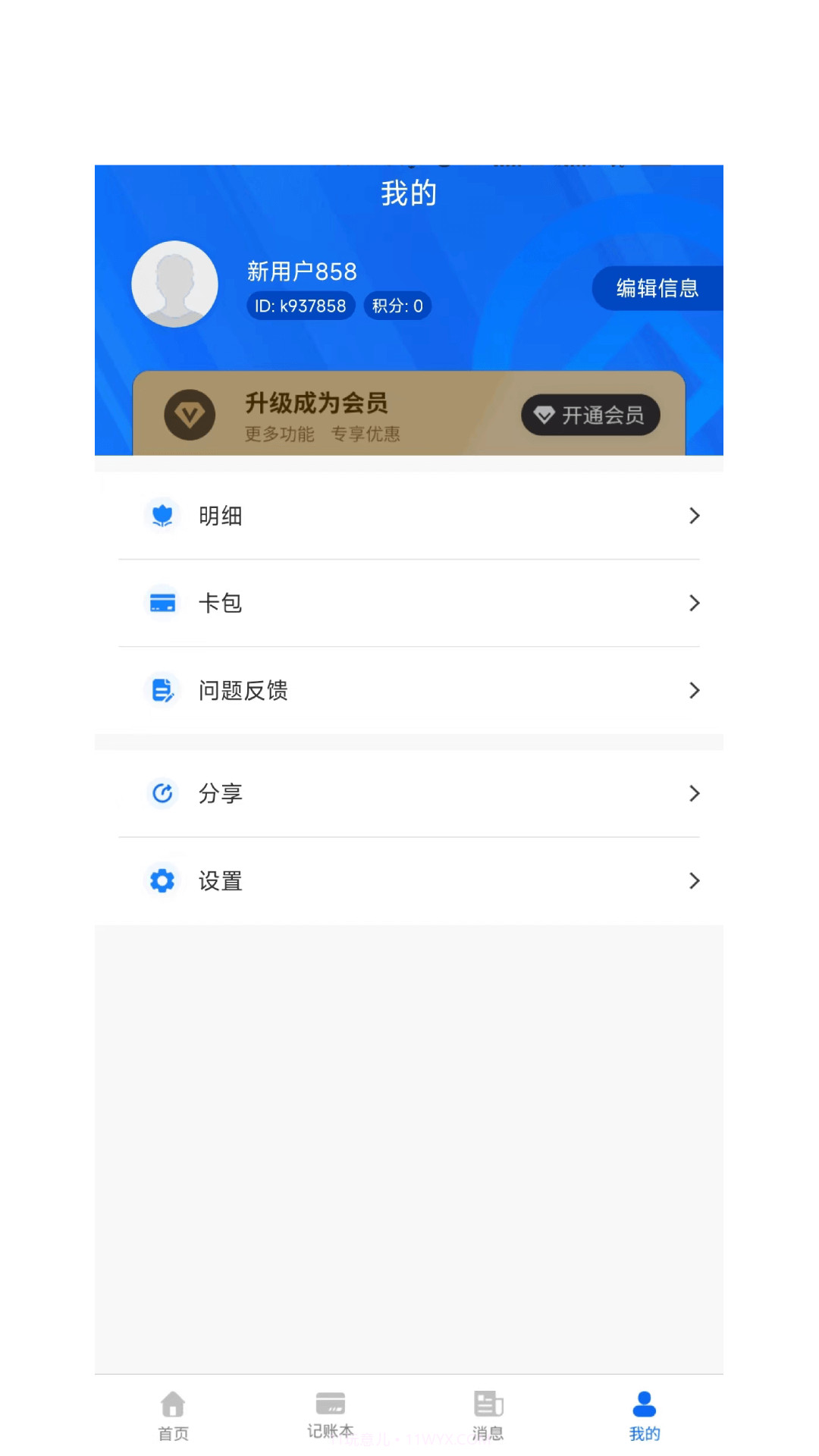Select the 问题反馈 feedback document icon
819x1456 pixels.
pyautogui.click(x=162, y=690)
